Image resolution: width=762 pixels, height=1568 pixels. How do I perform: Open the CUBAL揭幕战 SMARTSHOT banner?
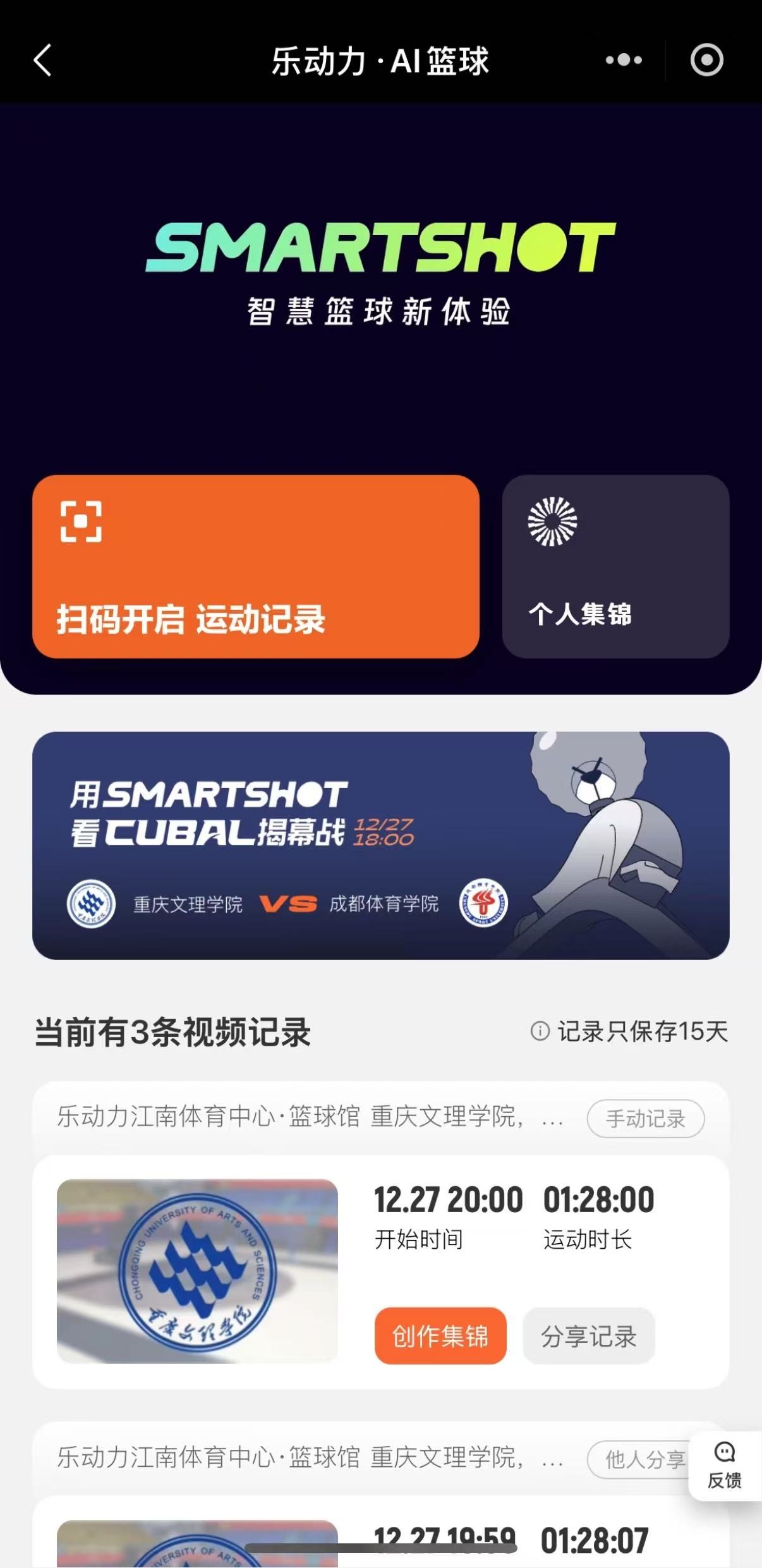click(x=380, y=845)
